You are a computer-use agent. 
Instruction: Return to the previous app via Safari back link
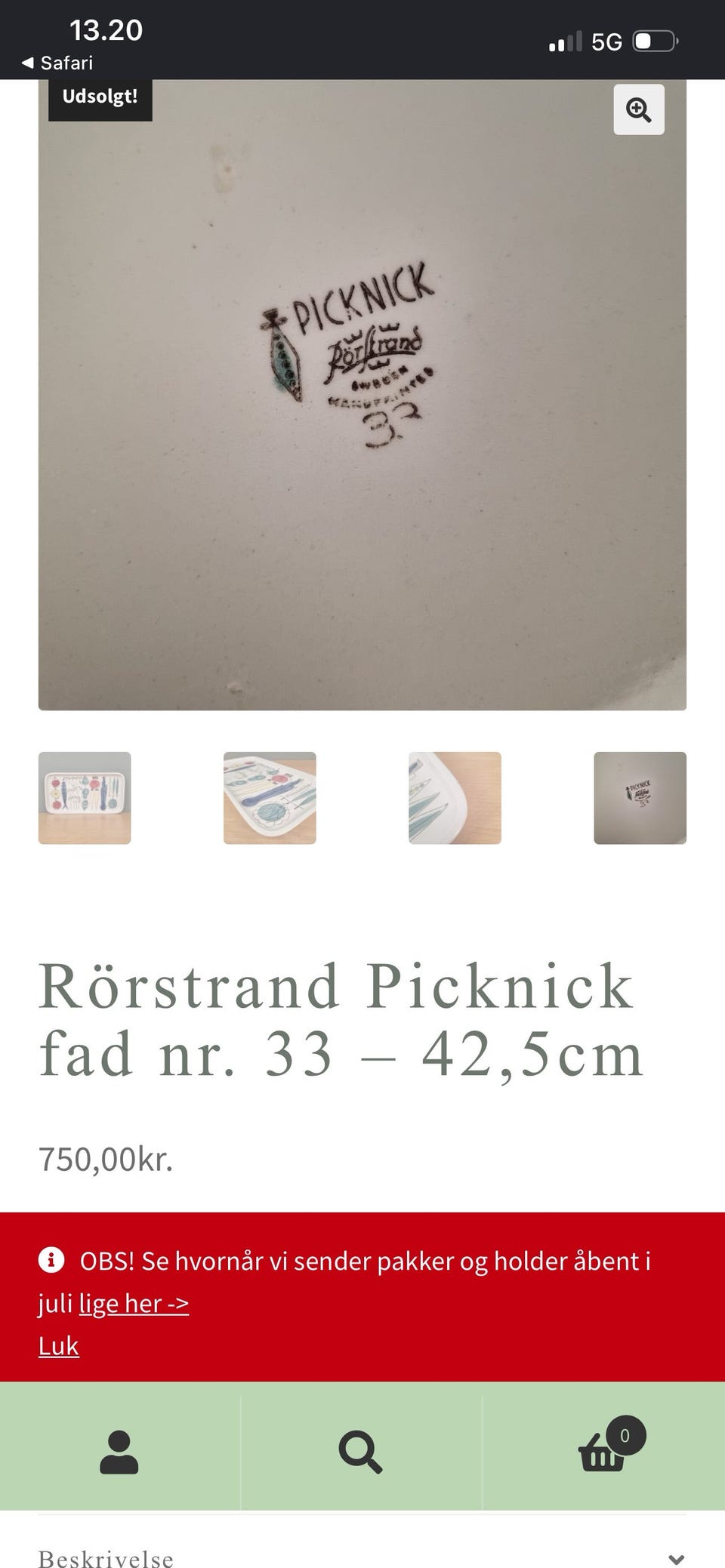57,63
